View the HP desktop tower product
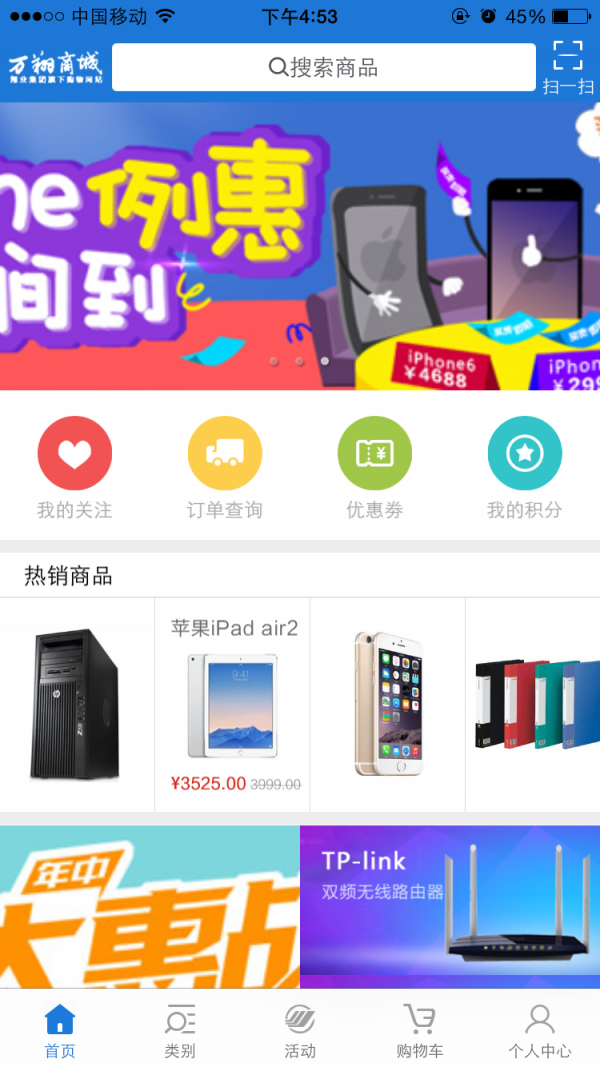600x1067 pixels. (77, 705)
